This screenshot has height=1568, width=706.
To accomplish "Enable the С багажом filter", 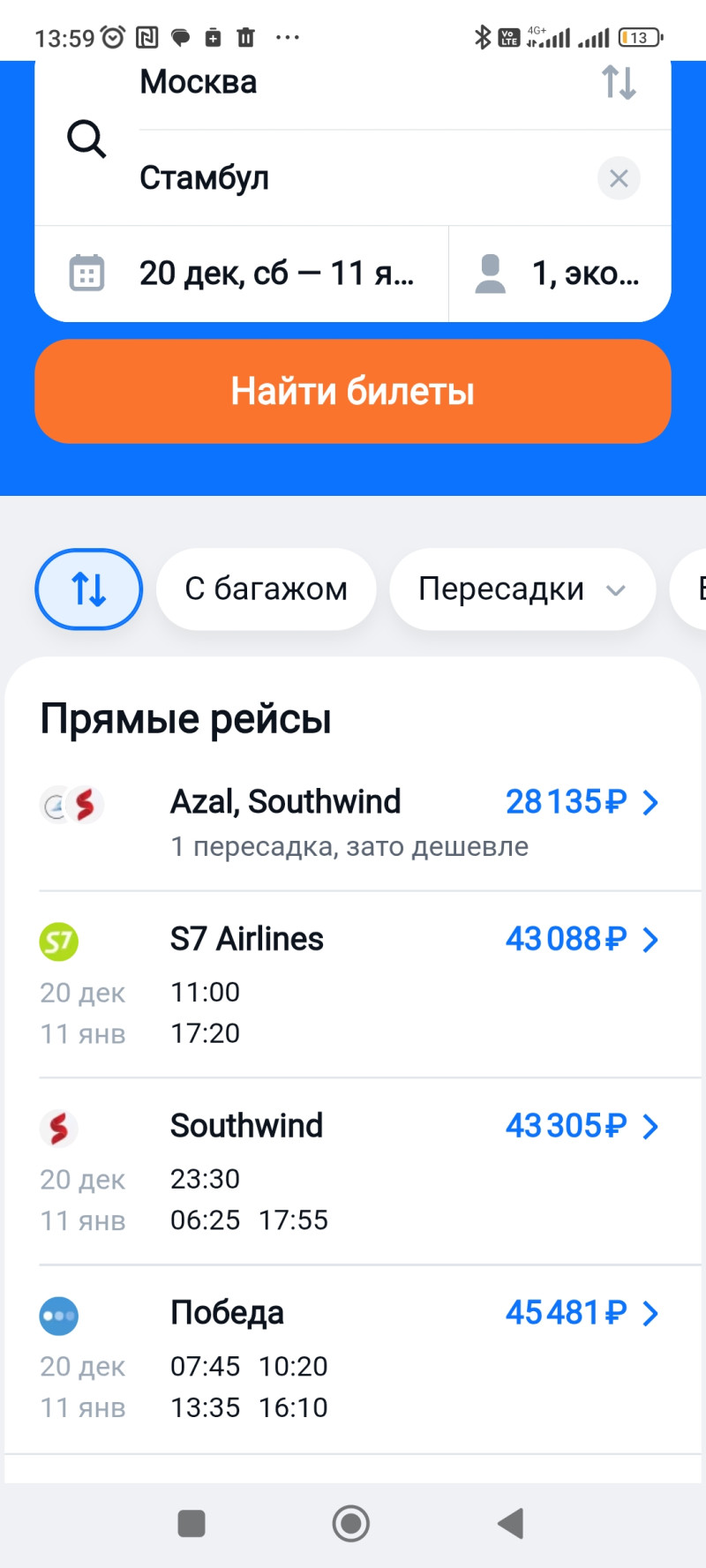I will tap(266, 589).
